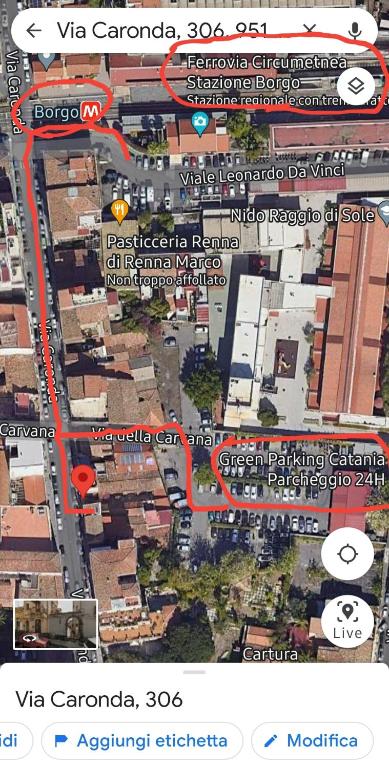Open the camera photo marker on map

199,123
